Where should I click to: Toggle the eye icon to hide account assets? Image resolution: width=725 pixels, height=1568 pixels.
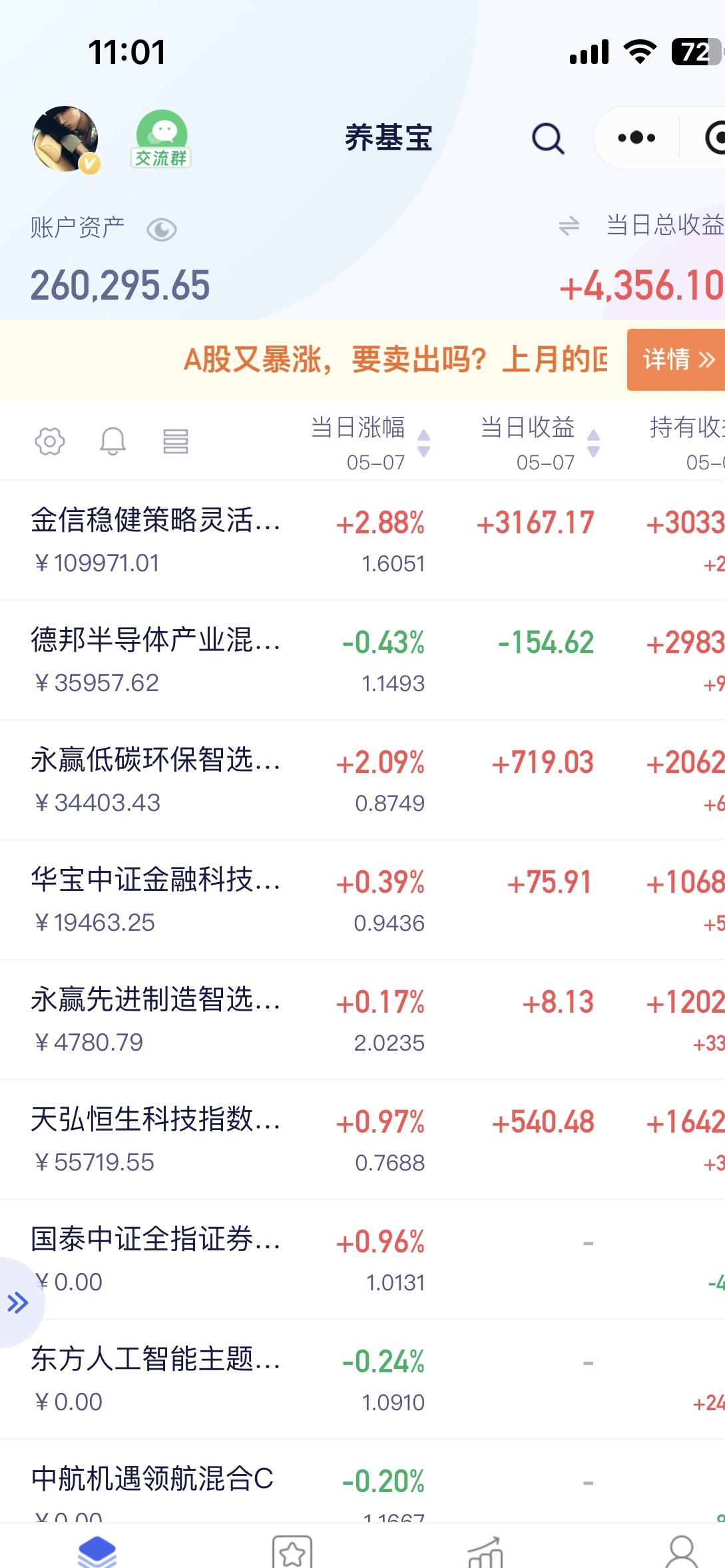[x=162, y=228]
